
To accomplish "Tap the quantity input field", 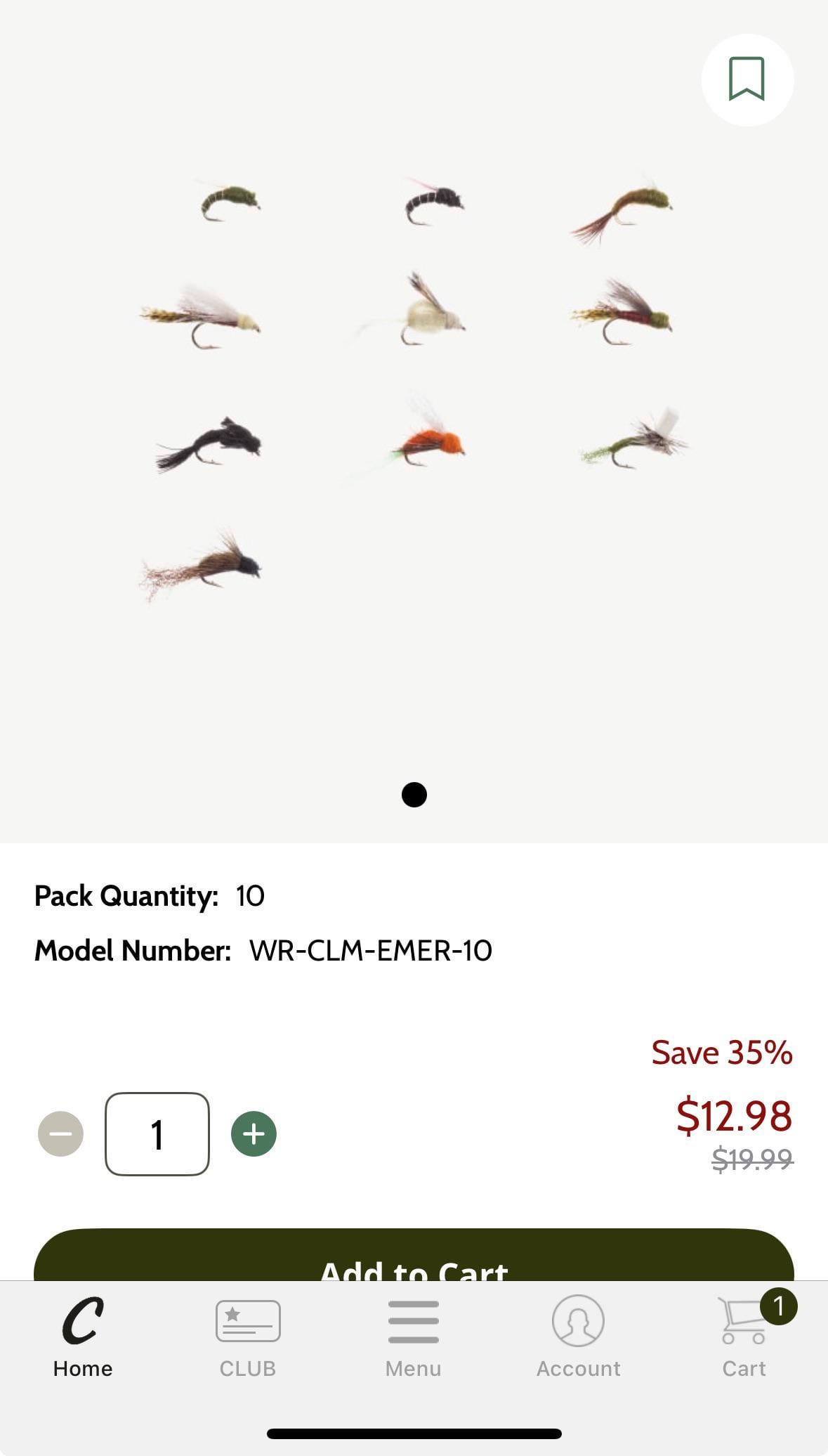I will [157, 1133].
